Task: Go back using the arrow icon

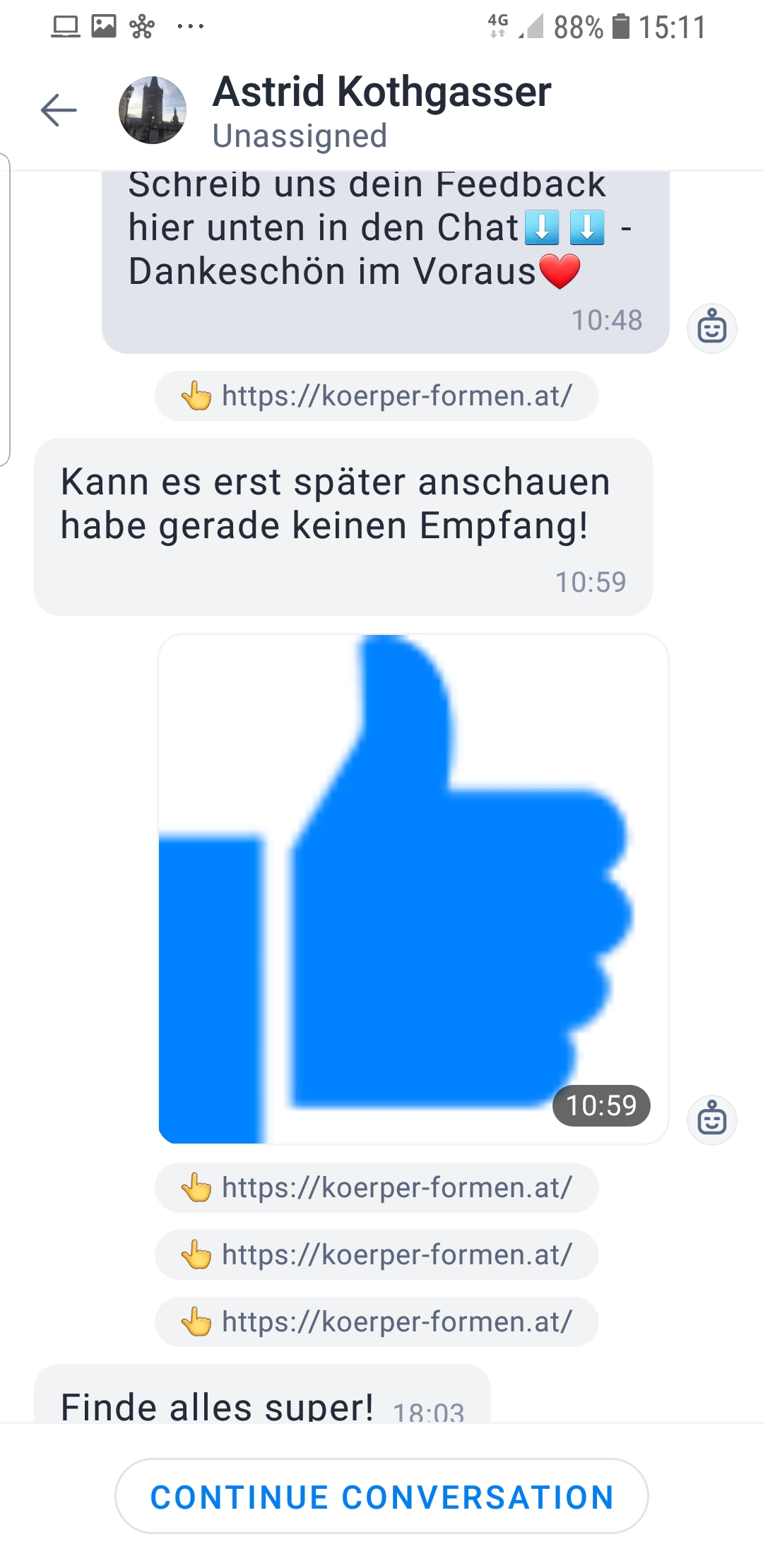Action: [59, 110]
